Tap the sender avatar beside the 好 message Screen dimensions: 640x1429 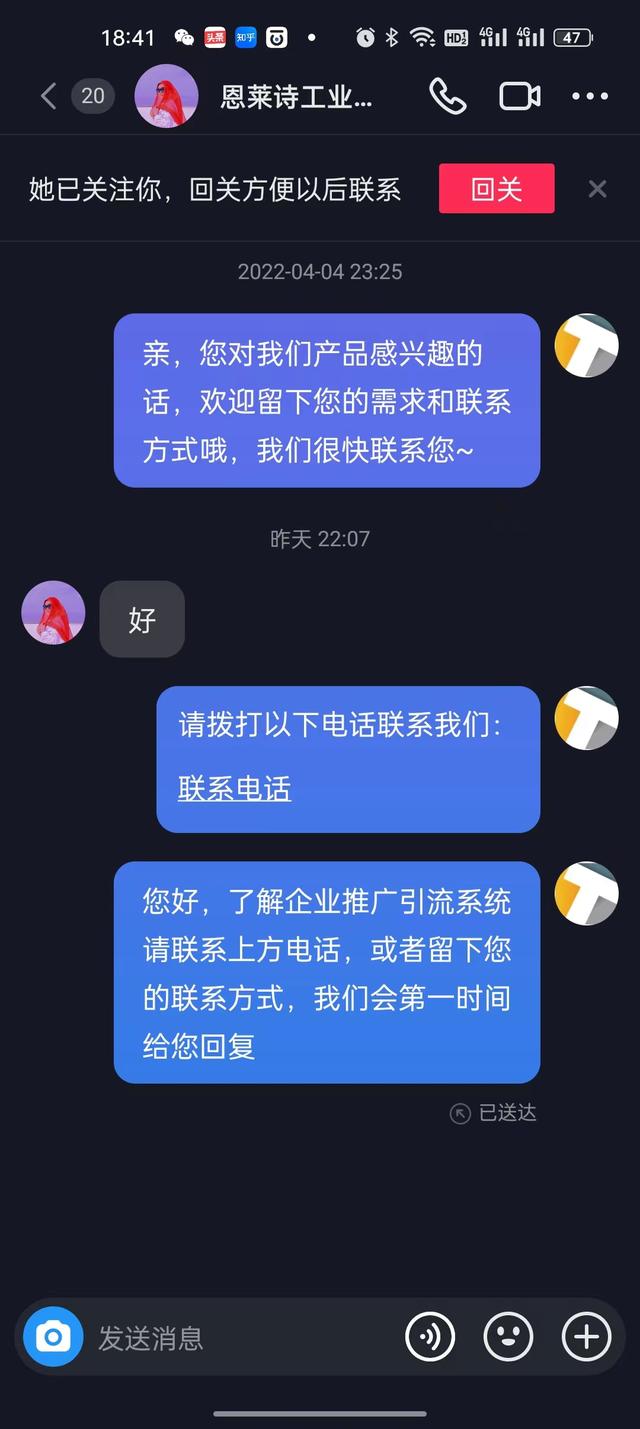point(53,612)
